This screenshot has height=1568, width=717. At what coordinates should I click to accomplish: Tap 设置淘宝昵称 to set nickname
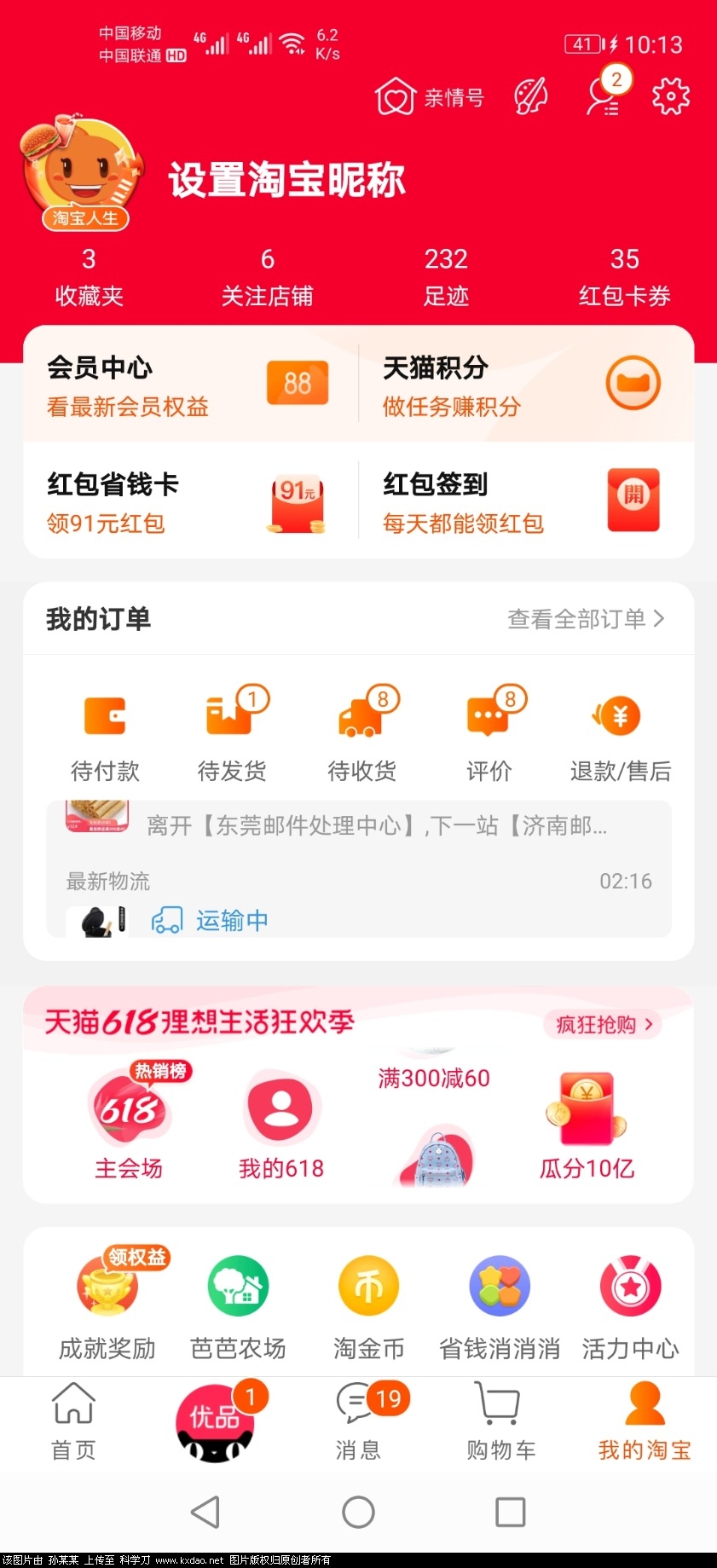pyautogui.click(x=286, y=180)
